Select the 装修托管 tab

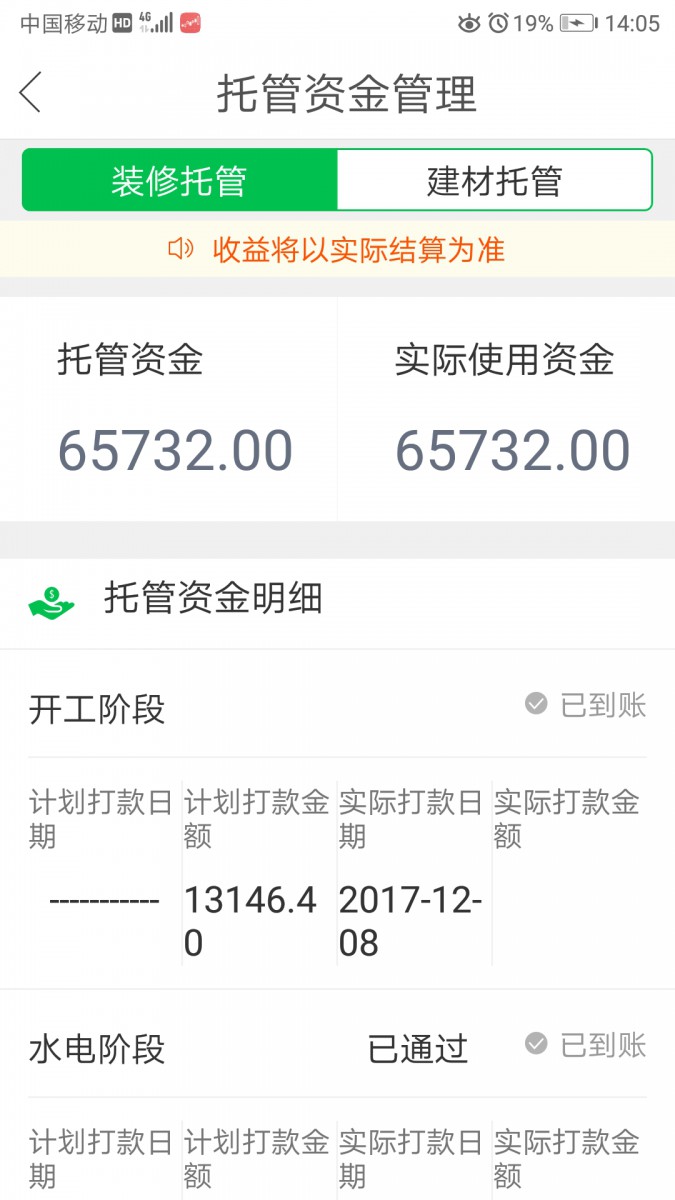click(179, 181)
